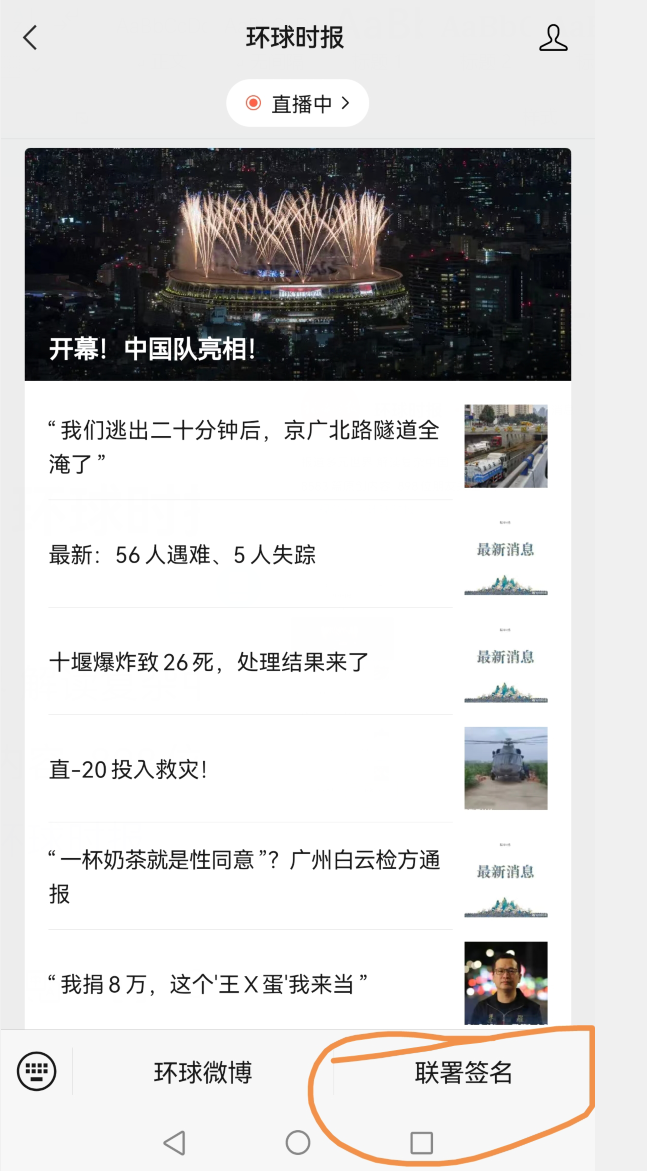The width and height of the screenshot is (647, 1171).
Task: Open the 联署签名 menu
Action: [x=464, y=1073]
